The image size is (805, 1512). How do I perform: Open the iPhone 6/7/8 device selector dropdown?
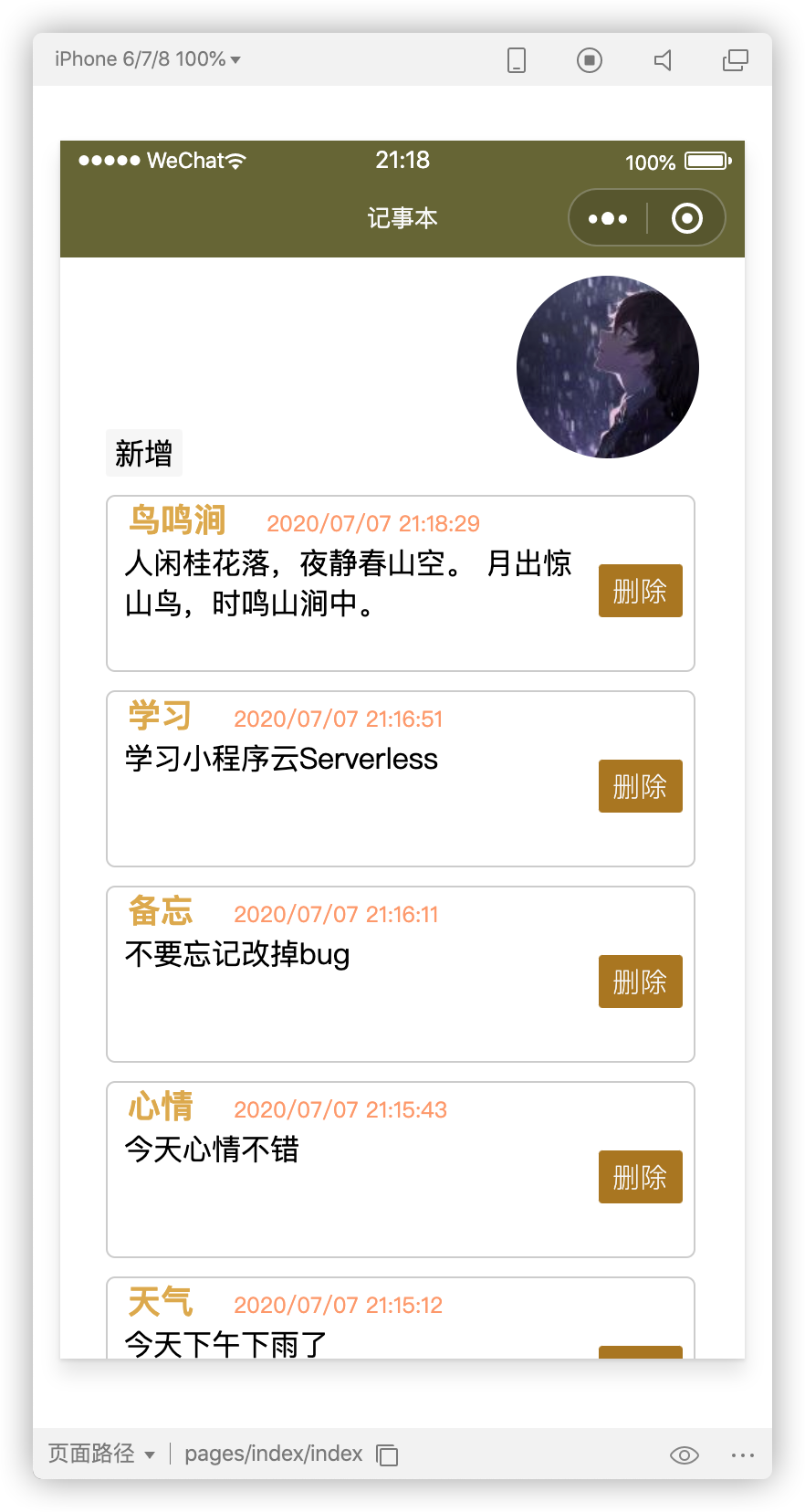point(144,58)
